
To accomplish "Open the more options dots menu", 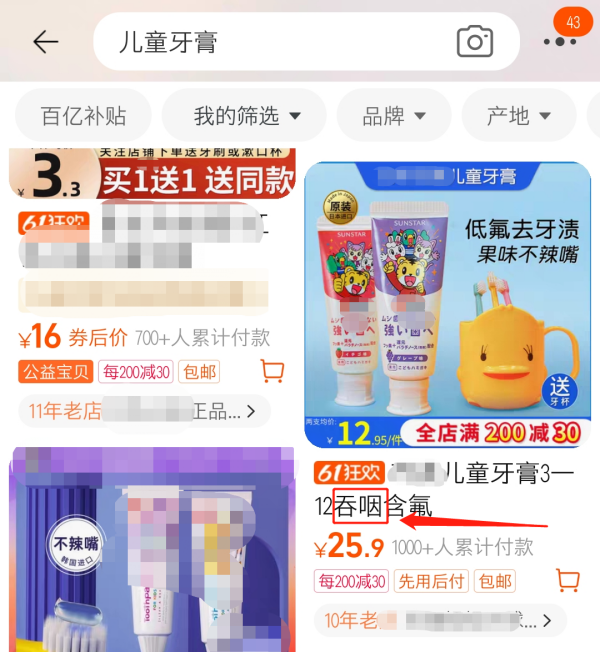I will pyautogui.click(x=560, y=42).
